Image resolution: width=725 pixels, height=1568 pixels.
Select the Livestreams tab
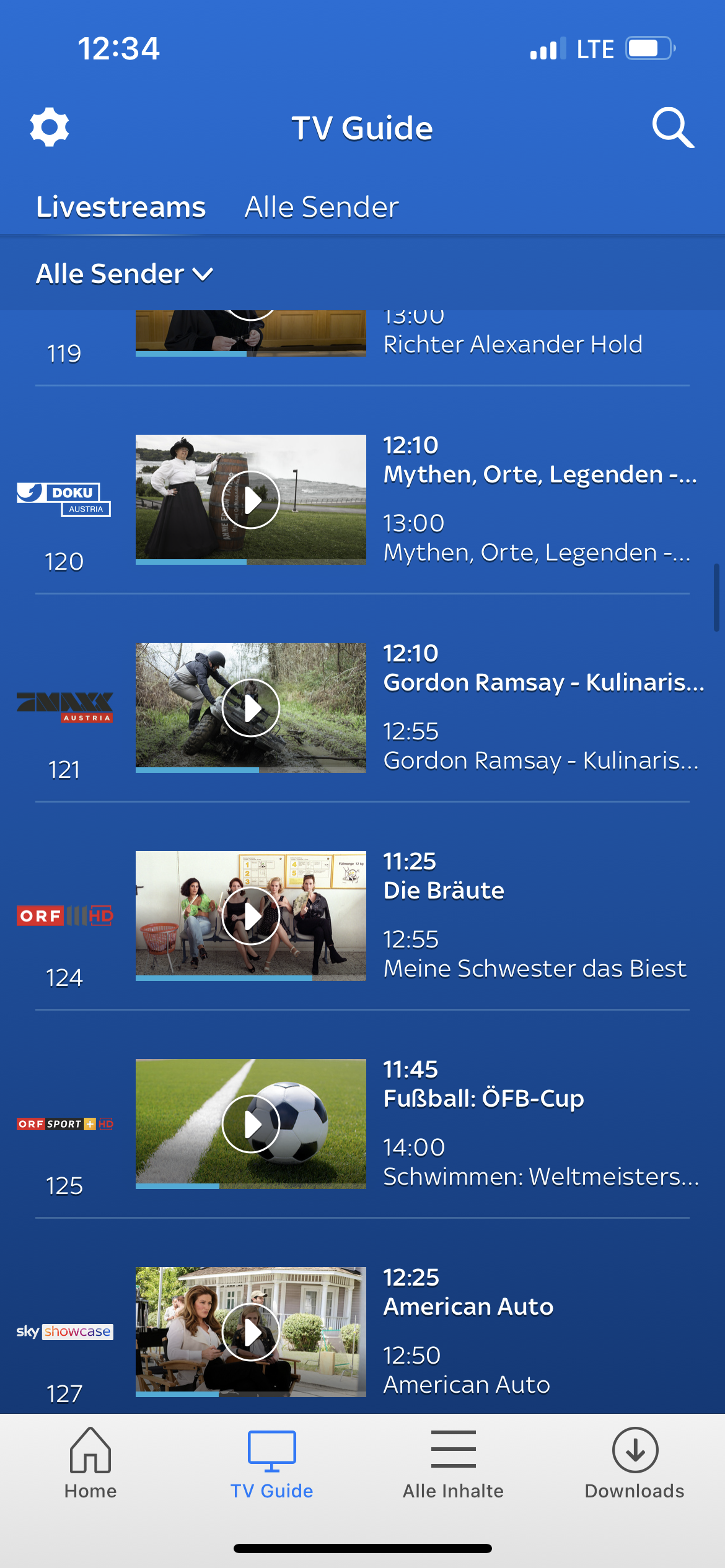(121, 207)
